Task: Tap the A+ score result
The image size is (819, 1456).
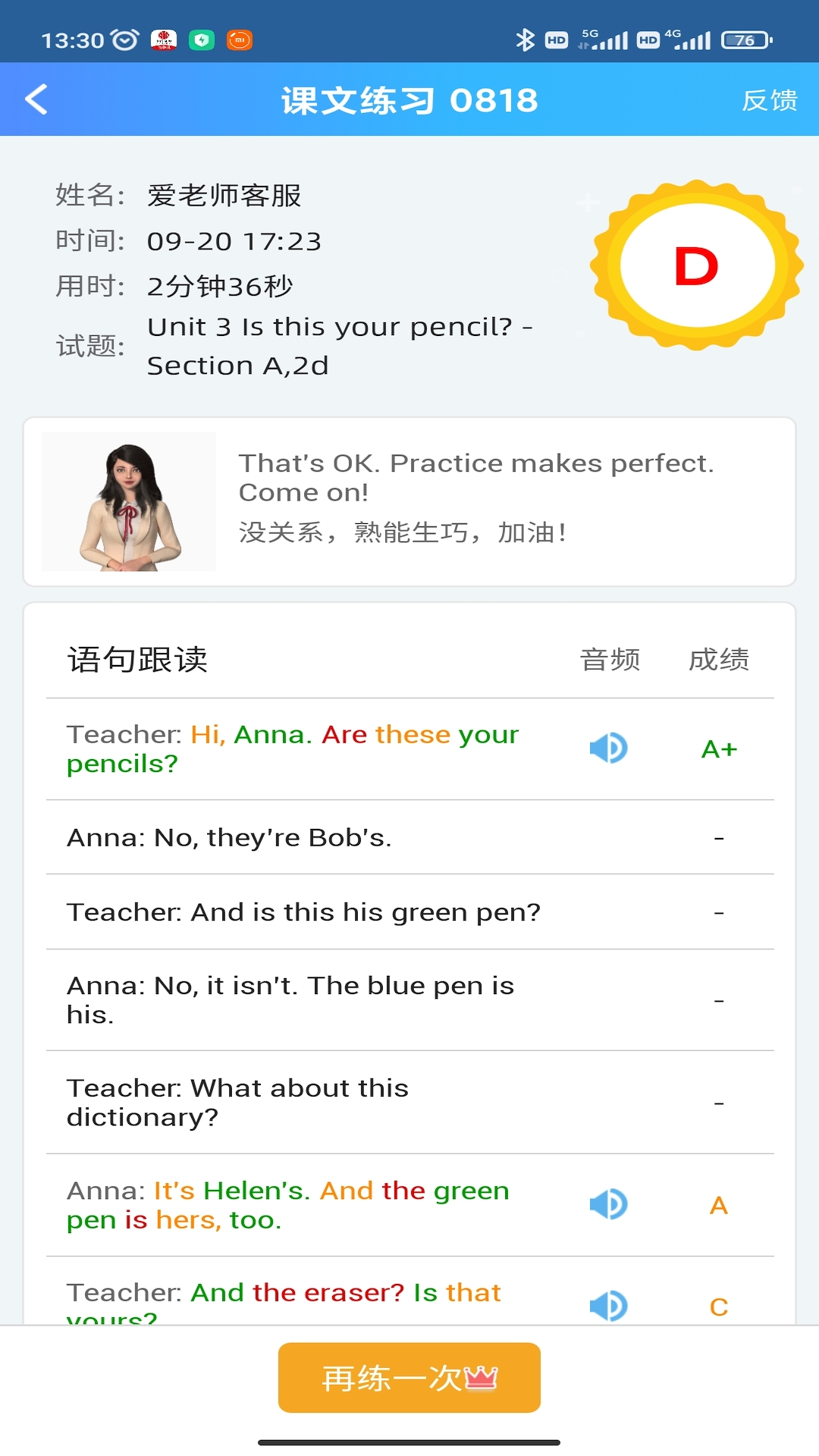Action: [x=717, y=748]
